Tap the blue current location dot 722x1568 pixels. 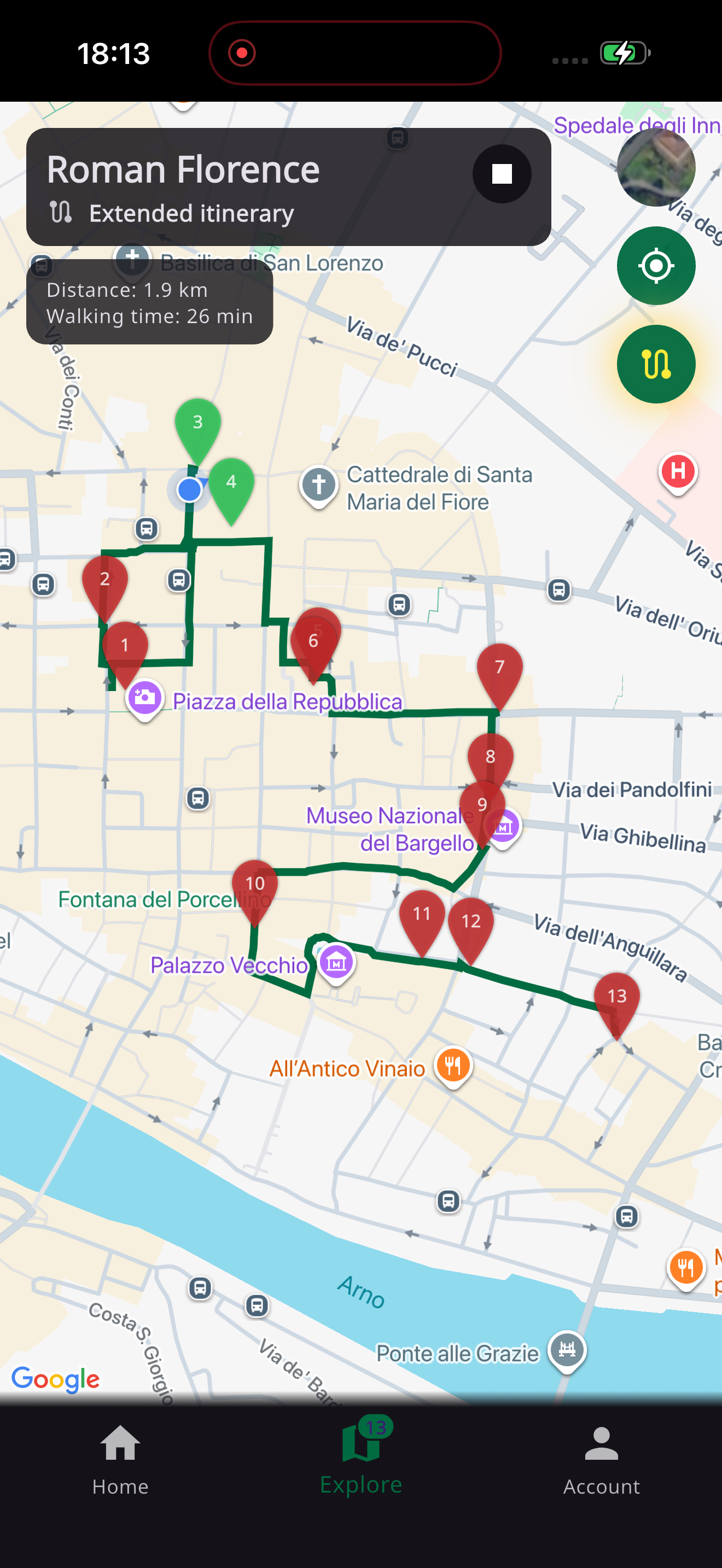tap(189, 489)
